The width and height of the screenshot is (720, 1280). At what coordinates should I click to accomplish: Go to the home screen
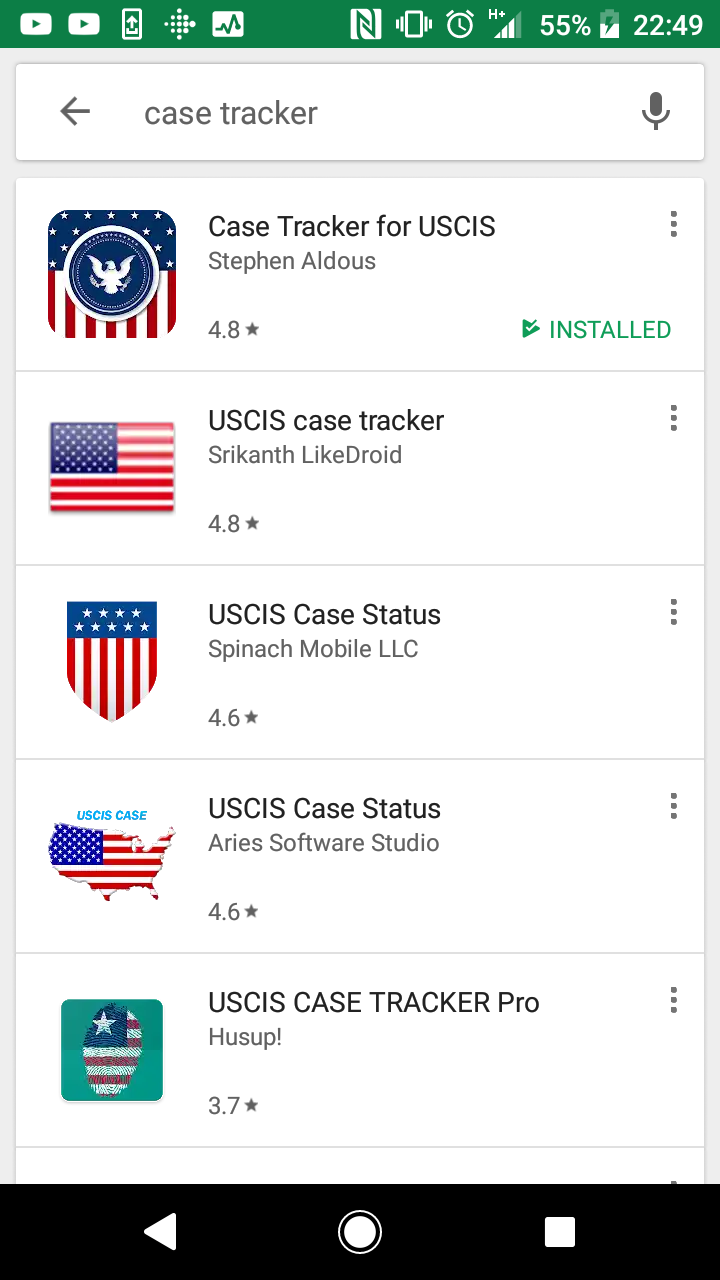(360, 1232)
